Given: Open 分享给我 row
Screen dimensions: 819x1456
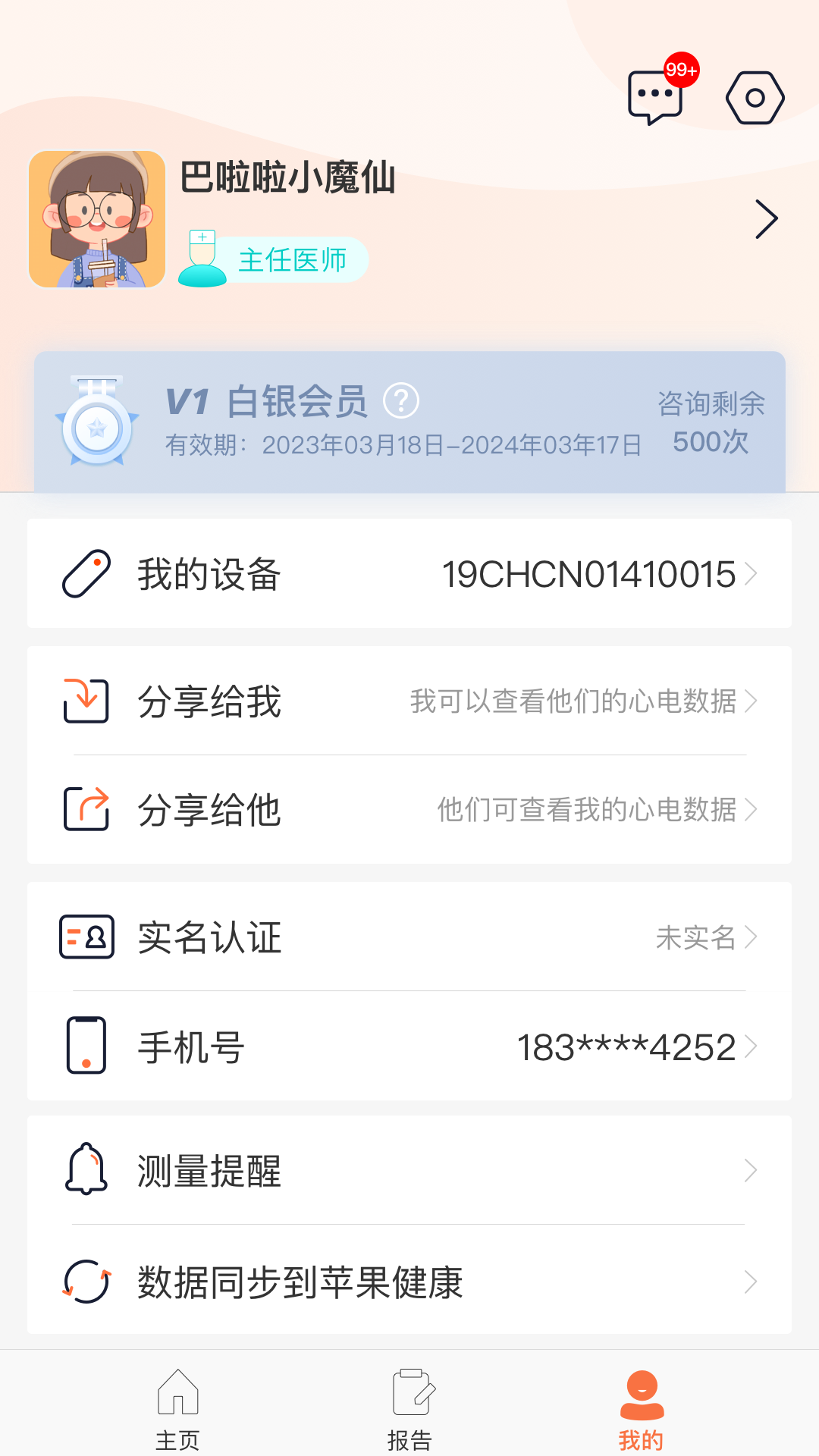Looking at the screenshot, I should [409, 701].
